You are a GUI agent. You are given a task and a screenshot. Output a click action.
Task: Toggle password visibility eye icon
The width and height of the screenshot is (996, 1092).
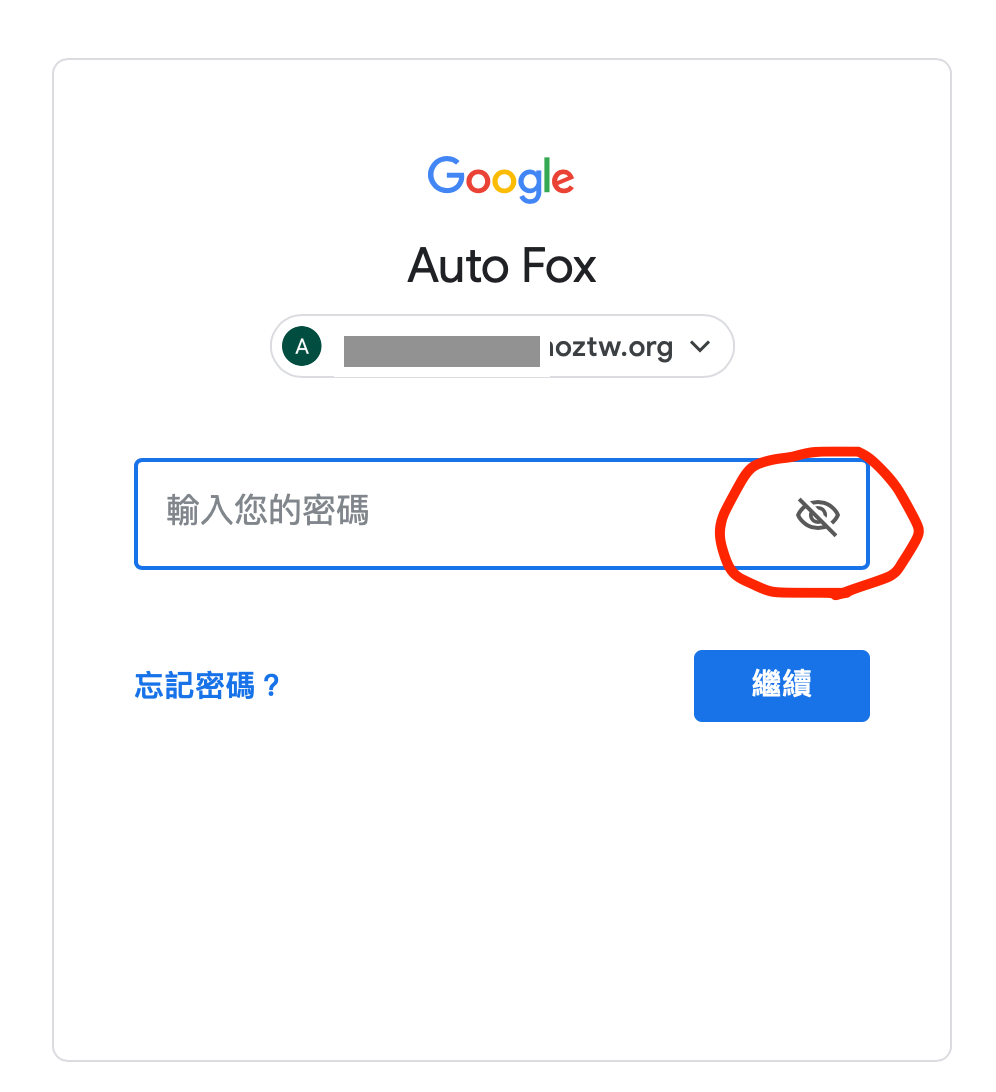click(x=817, y=516)
